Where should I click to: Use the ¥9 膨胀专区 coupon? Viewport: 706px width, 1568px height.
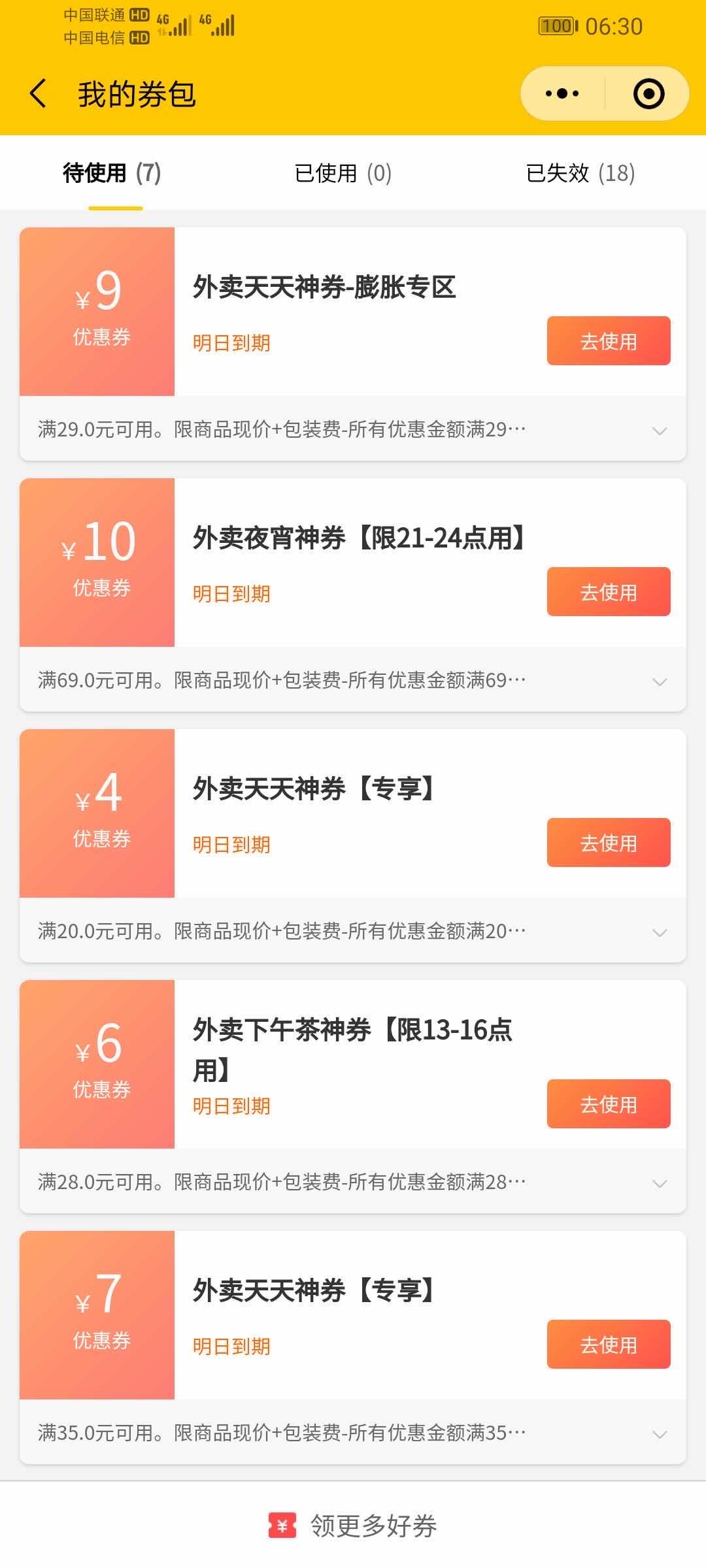[609, 341]
